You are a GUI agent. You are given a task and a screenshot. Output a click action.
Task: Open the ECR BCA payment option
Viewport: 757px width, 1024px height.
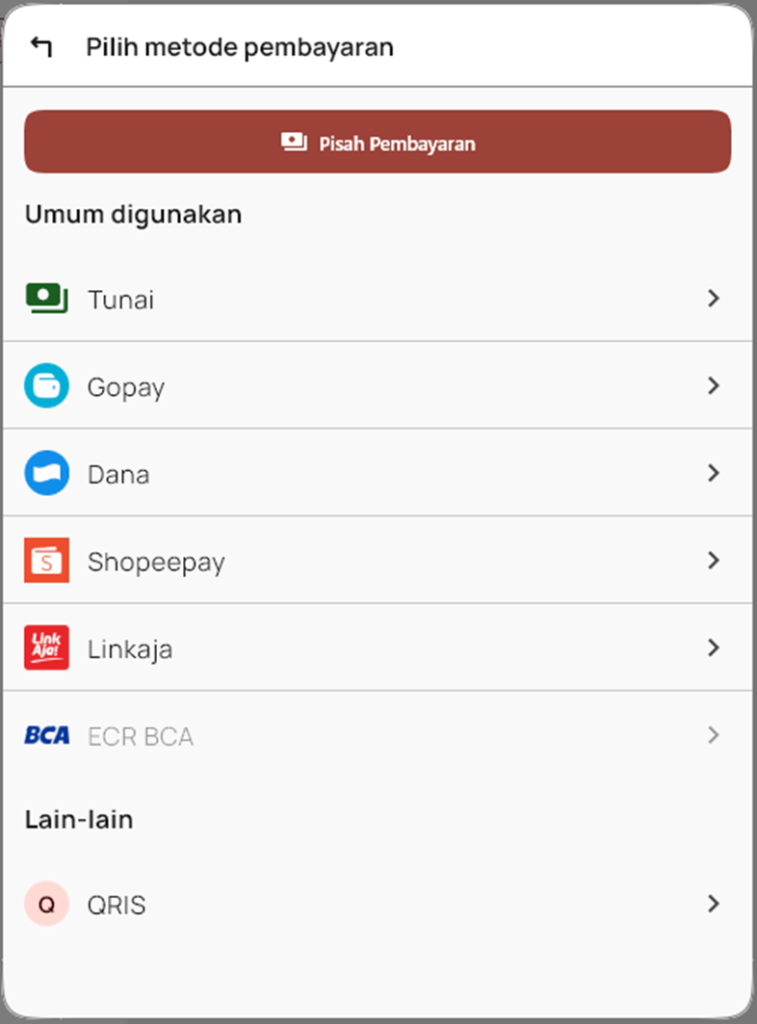tap(378, 736)
